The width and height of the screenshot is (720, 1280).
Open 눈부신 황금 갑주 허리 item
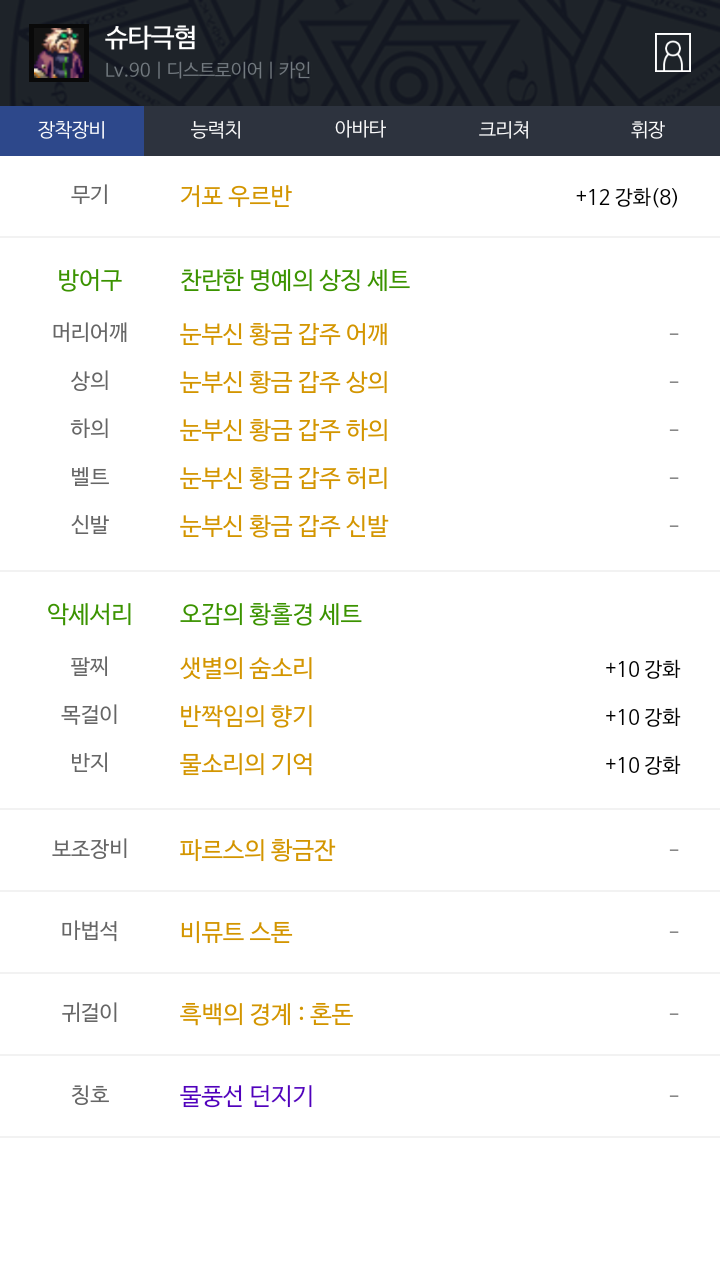[284, 478]
